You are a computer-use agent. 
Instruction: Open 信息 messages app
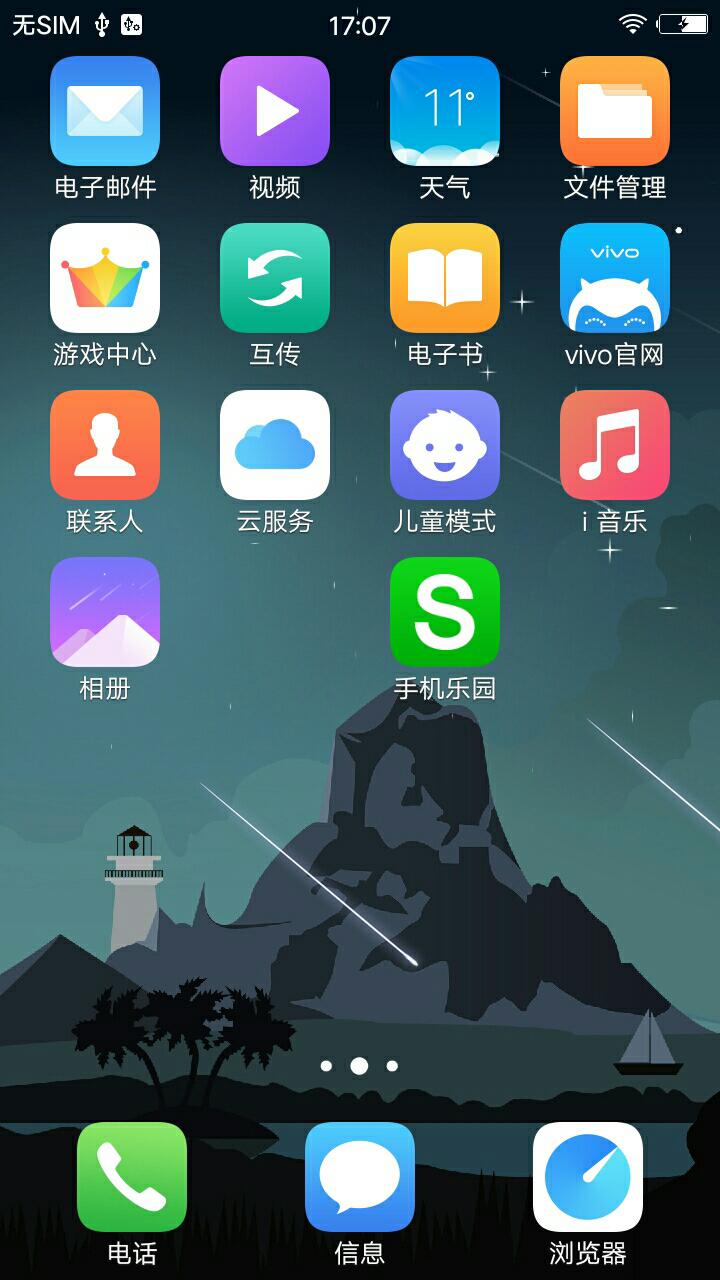pos(360,1177)
